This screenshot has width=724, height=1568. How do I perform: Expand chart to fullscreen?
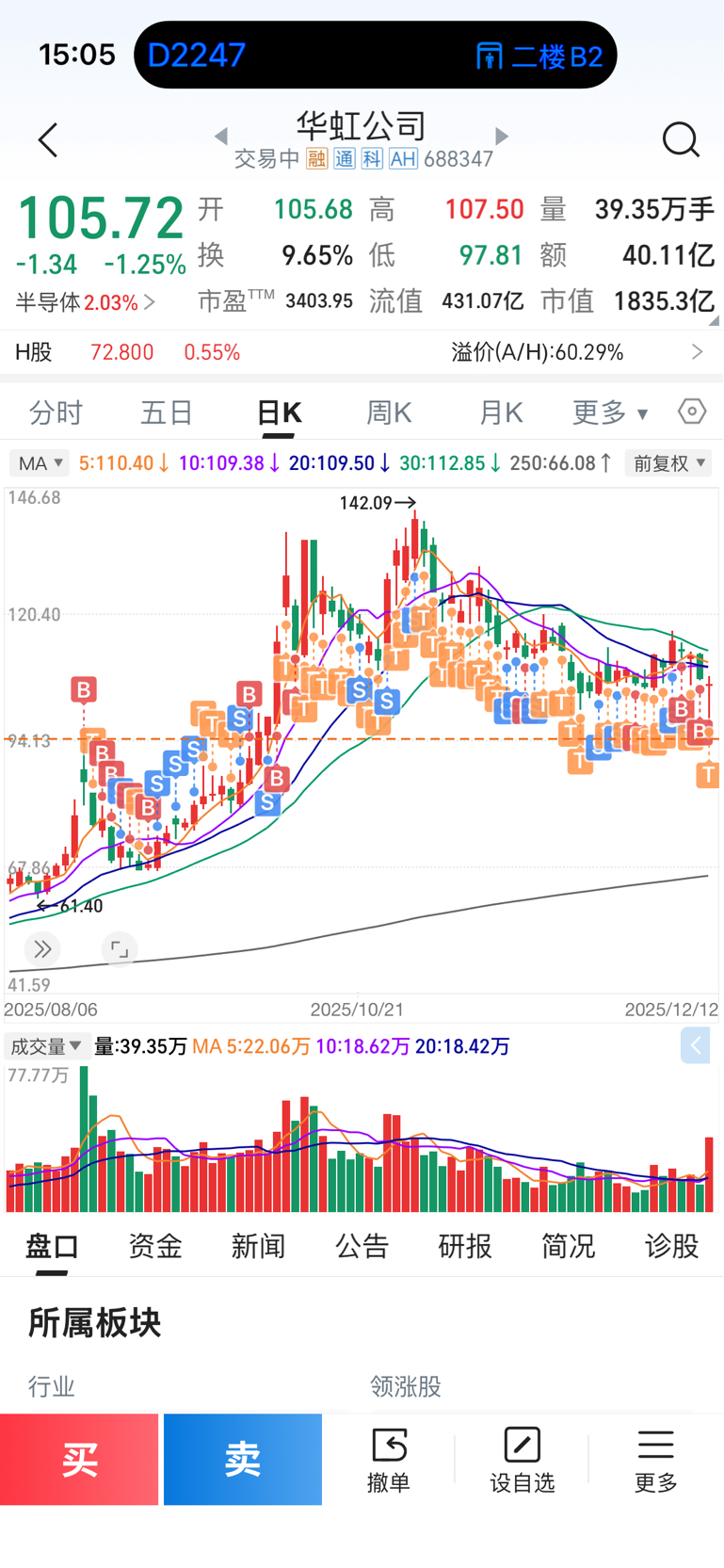click(x=120, y=948)
